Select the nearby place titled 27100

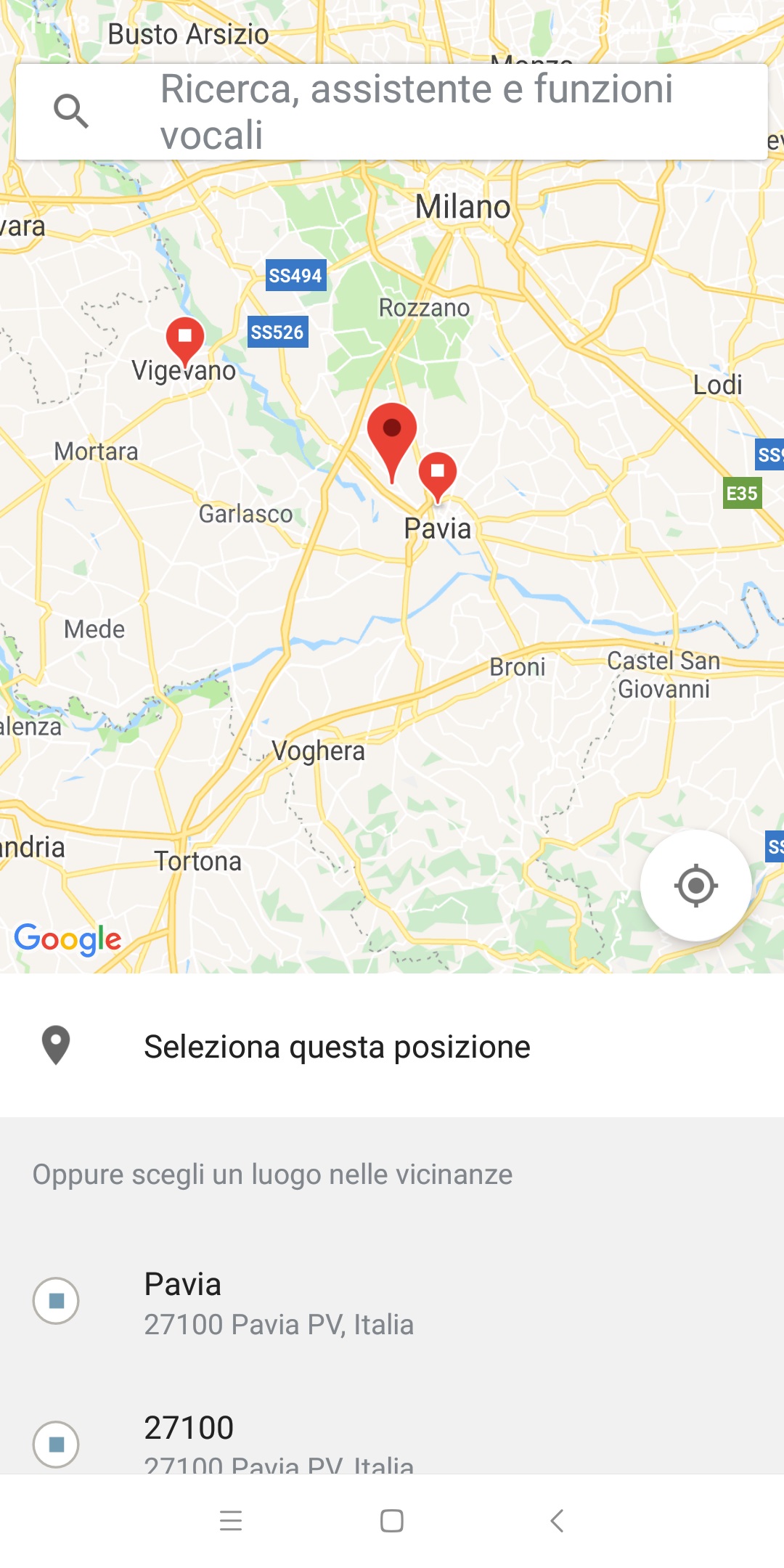[392, 1442]
